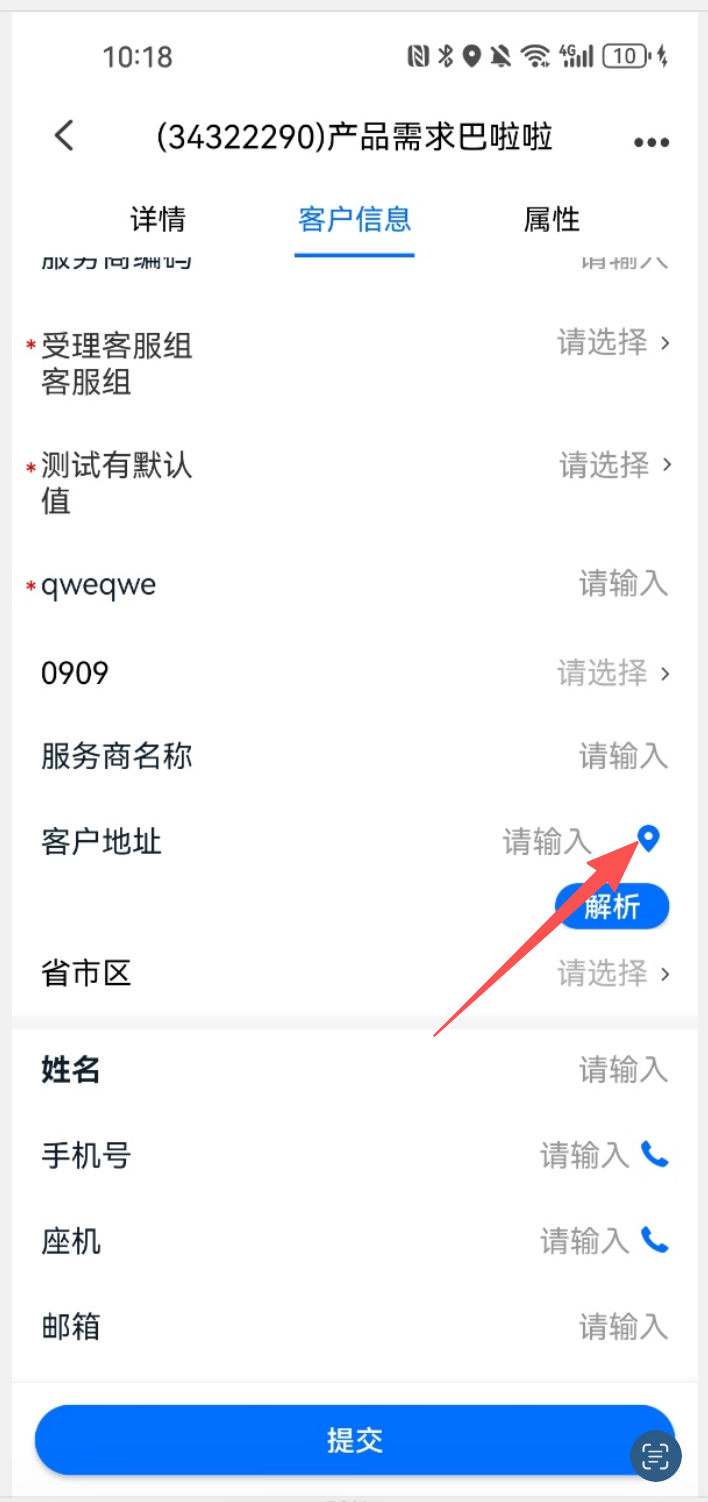Tap the 解析 button
The width and height of the screenshot is (708, 1502).
(x=612, y=907)
